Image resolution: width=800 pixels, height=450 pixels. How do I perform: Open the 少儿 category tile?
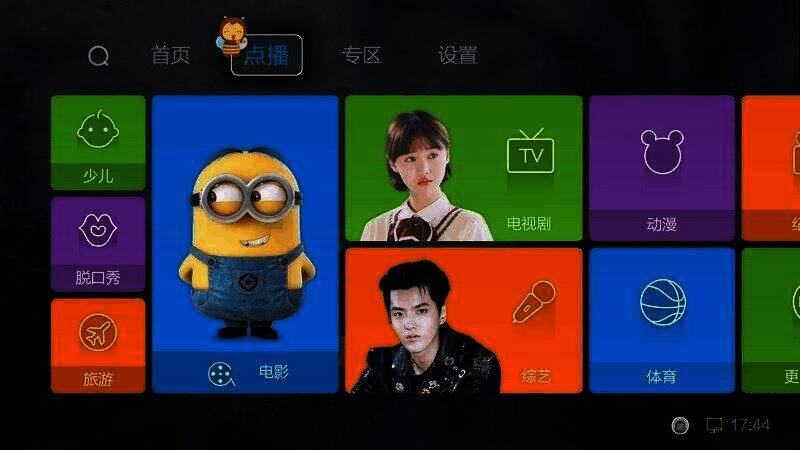(x=98, y=142)
